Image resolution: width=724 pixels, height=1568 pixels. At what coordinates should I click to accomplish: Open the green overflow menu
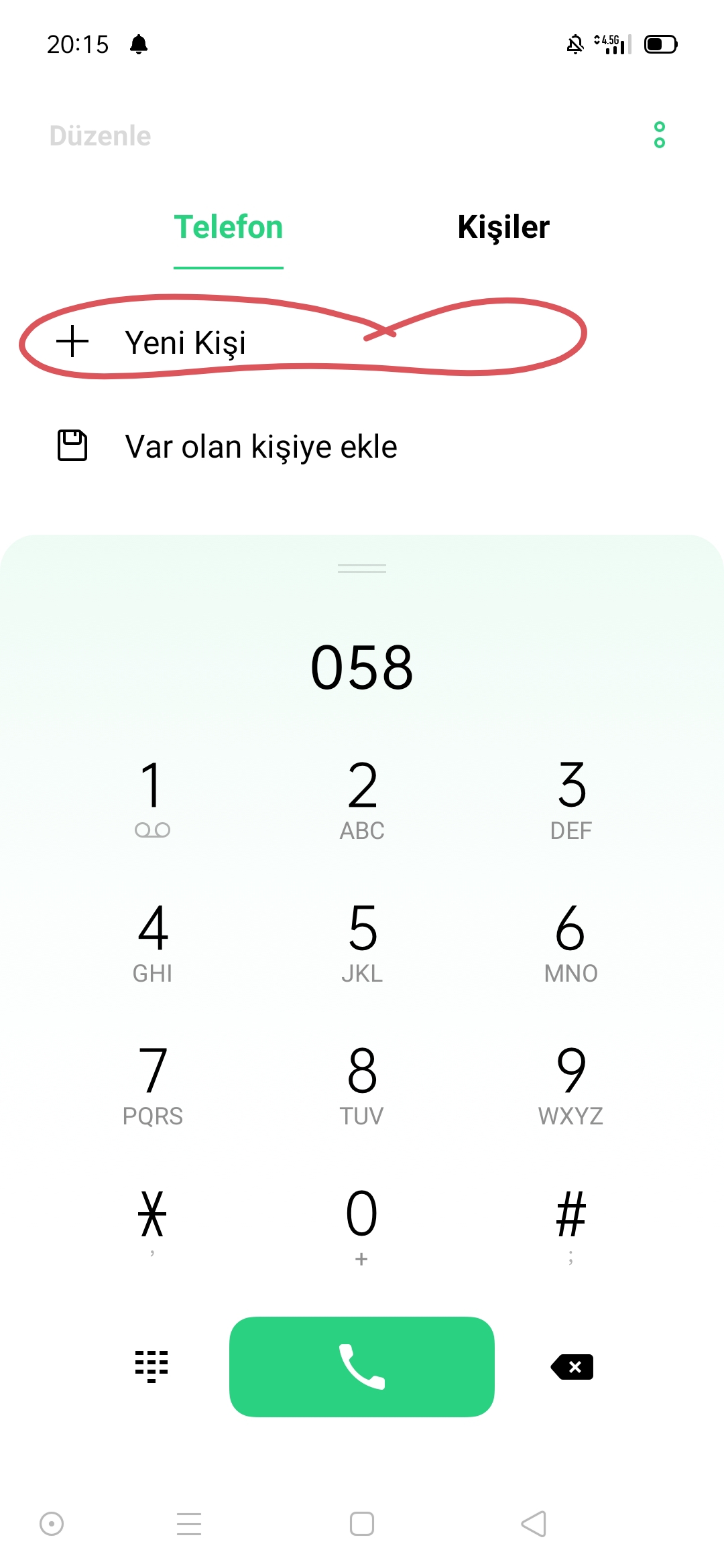pyautogui.click(x=660, y=135)
